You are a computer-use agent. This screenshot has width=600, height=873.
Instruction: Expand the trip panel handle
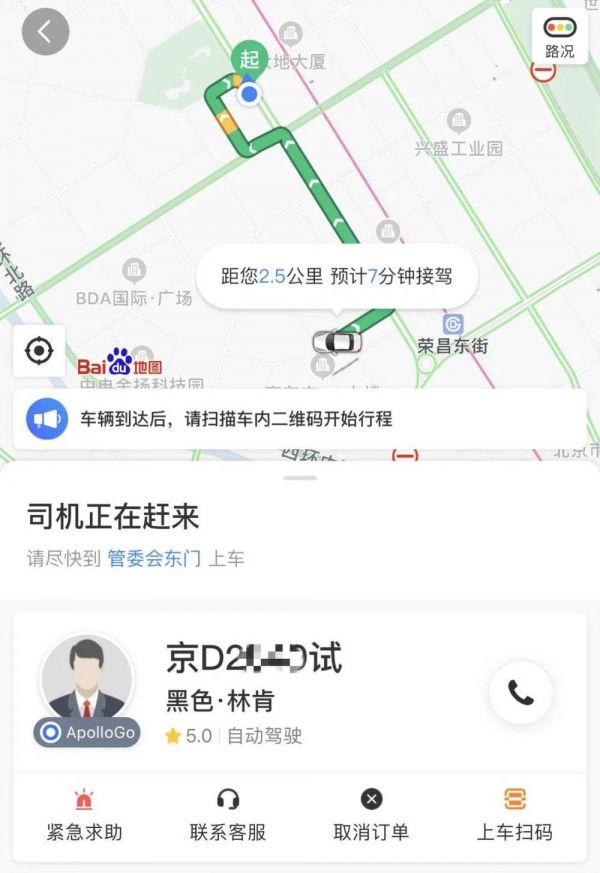(x=300, y=478)
